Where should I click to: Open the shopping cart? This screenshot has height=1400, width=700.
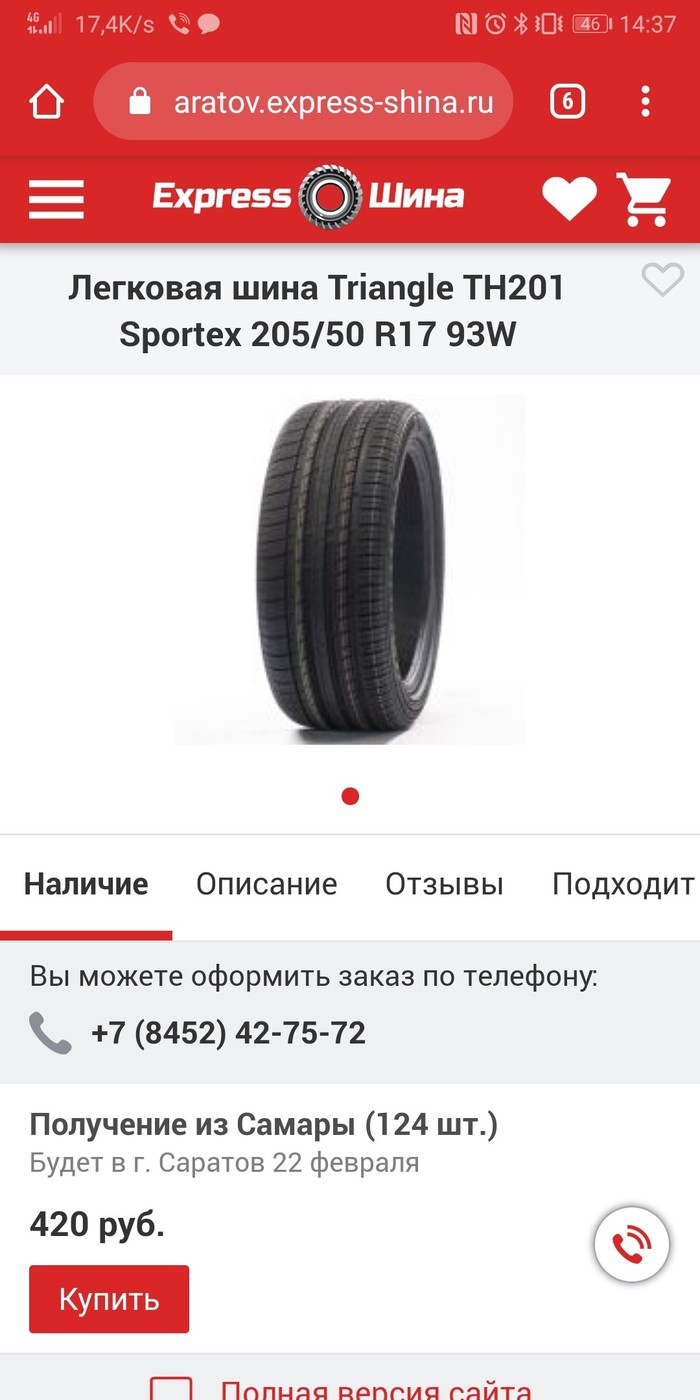(643, 198)
